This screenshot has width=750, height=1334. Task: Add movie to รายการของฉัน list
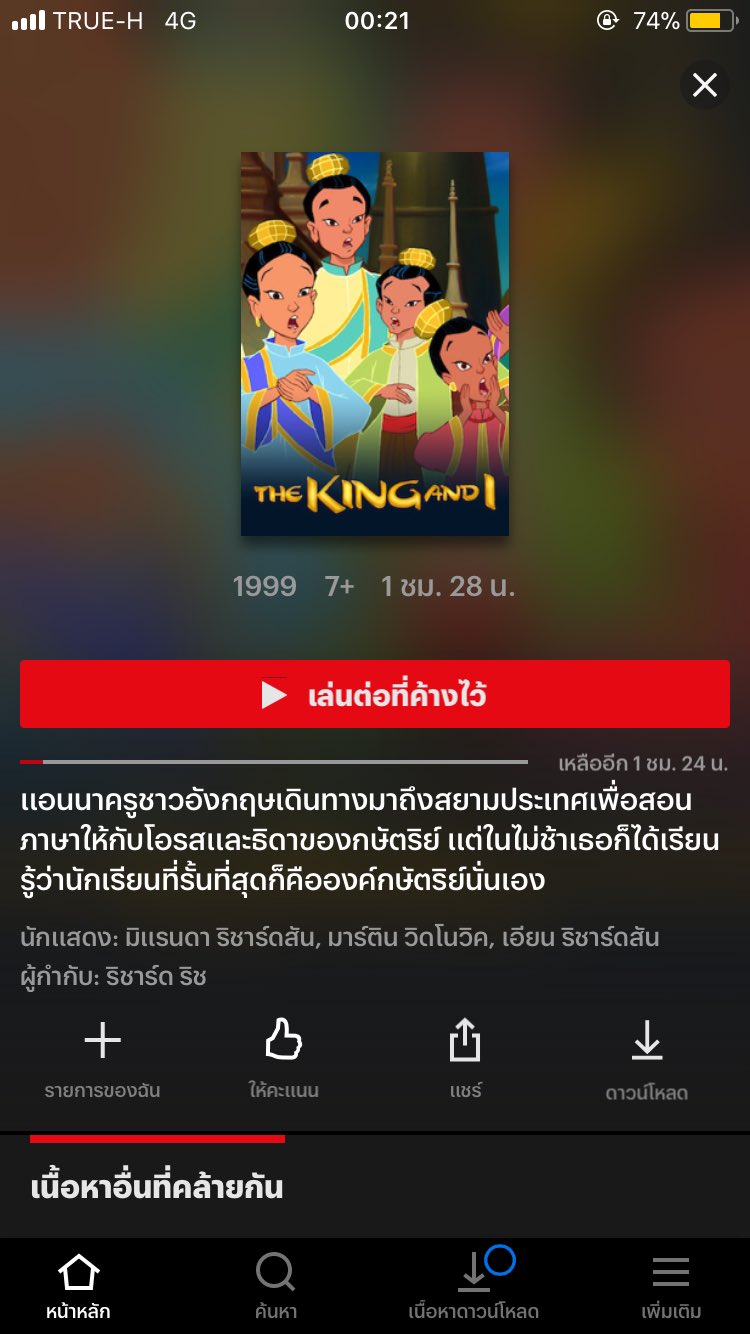click(x=102, y=1060)
